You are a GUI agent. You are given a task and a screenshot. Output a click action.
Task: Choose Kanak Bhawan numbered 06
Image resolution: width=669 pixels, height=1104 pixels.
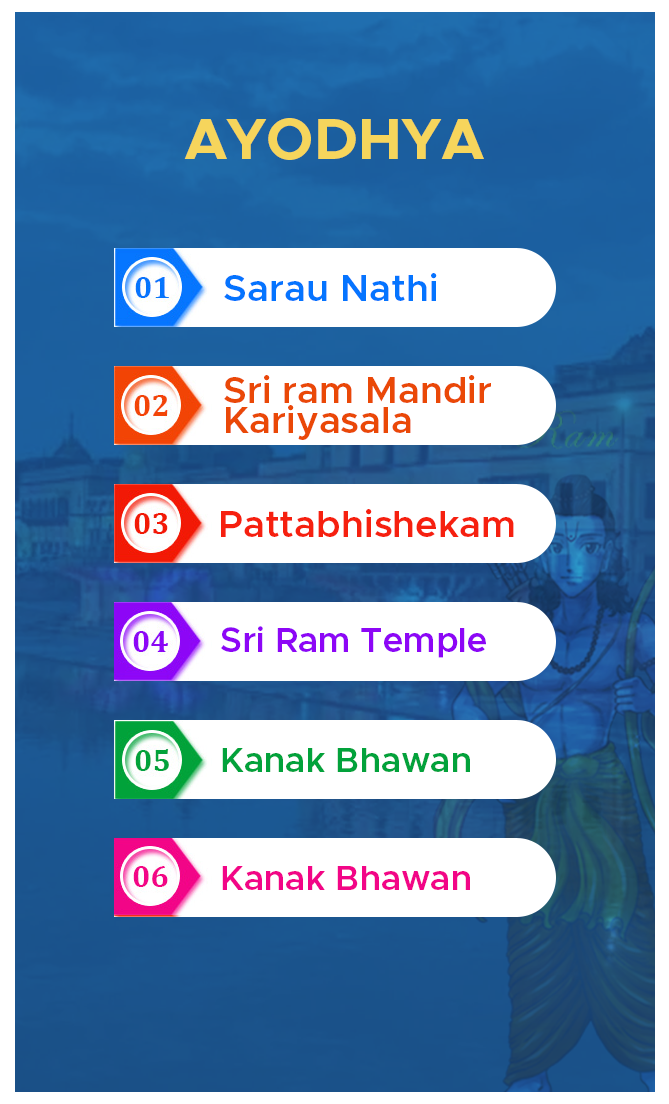pyautogui.click(x=334, y=878)
